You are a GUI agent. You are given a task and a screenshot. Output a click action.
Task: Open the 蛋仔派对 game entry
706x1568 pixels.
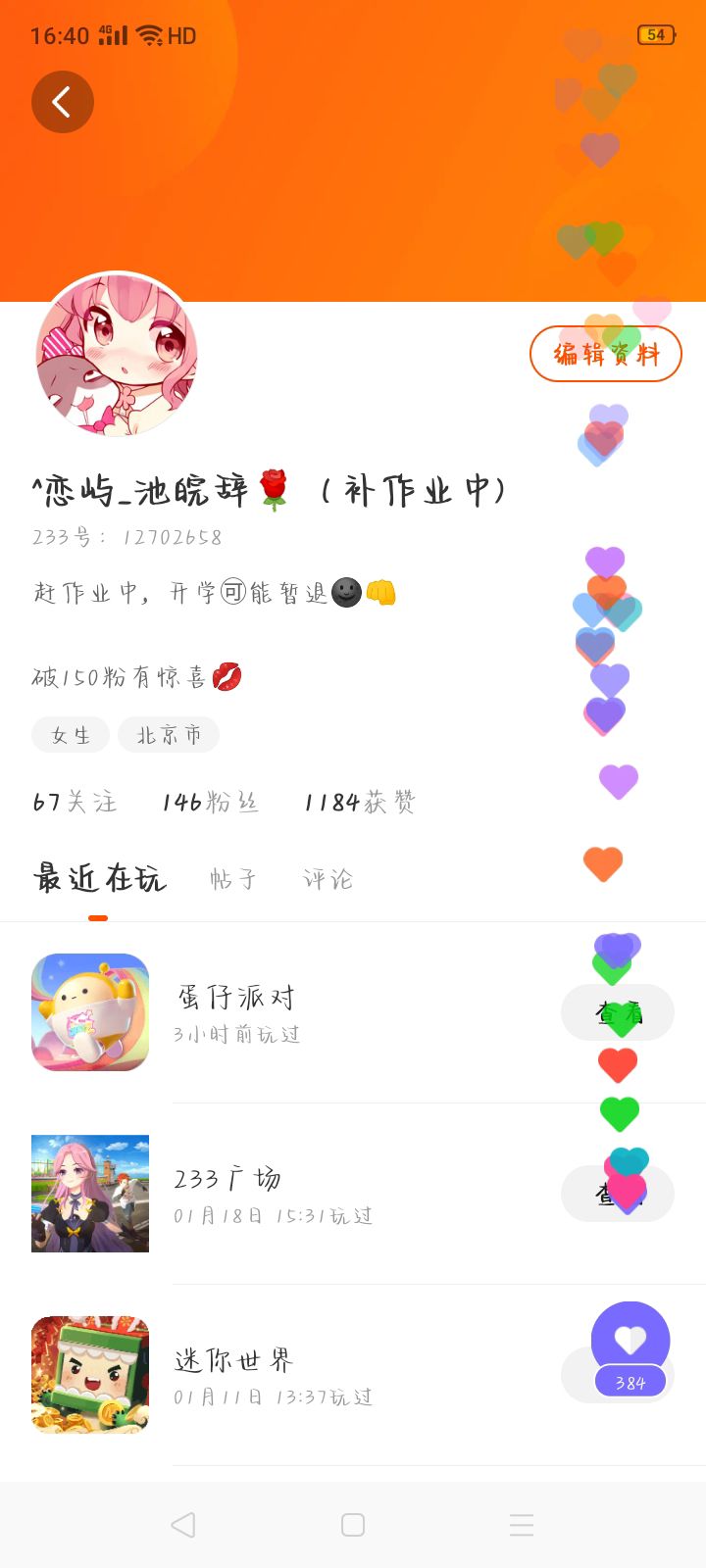click(235, 1011)
